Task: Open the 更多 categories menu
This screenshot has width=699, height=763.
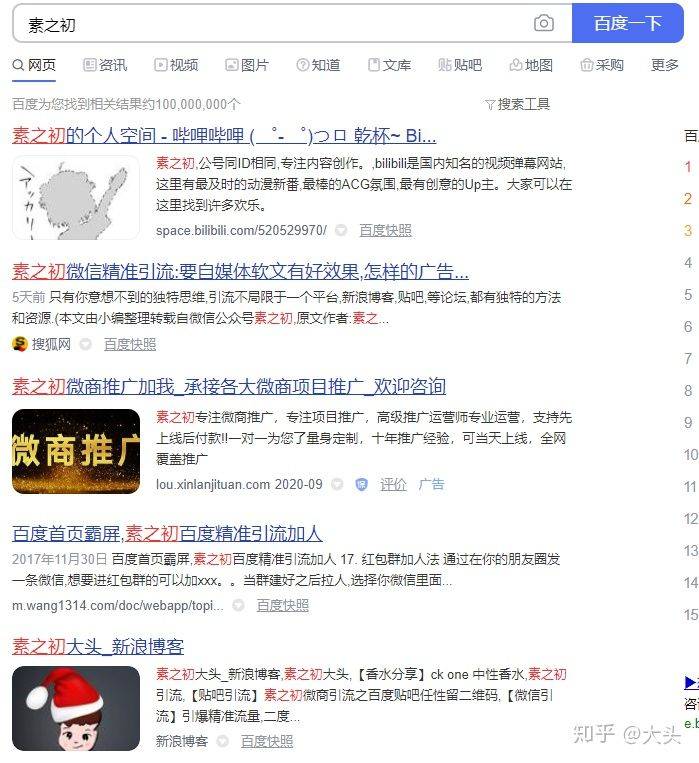Action: tap(665, 65)
